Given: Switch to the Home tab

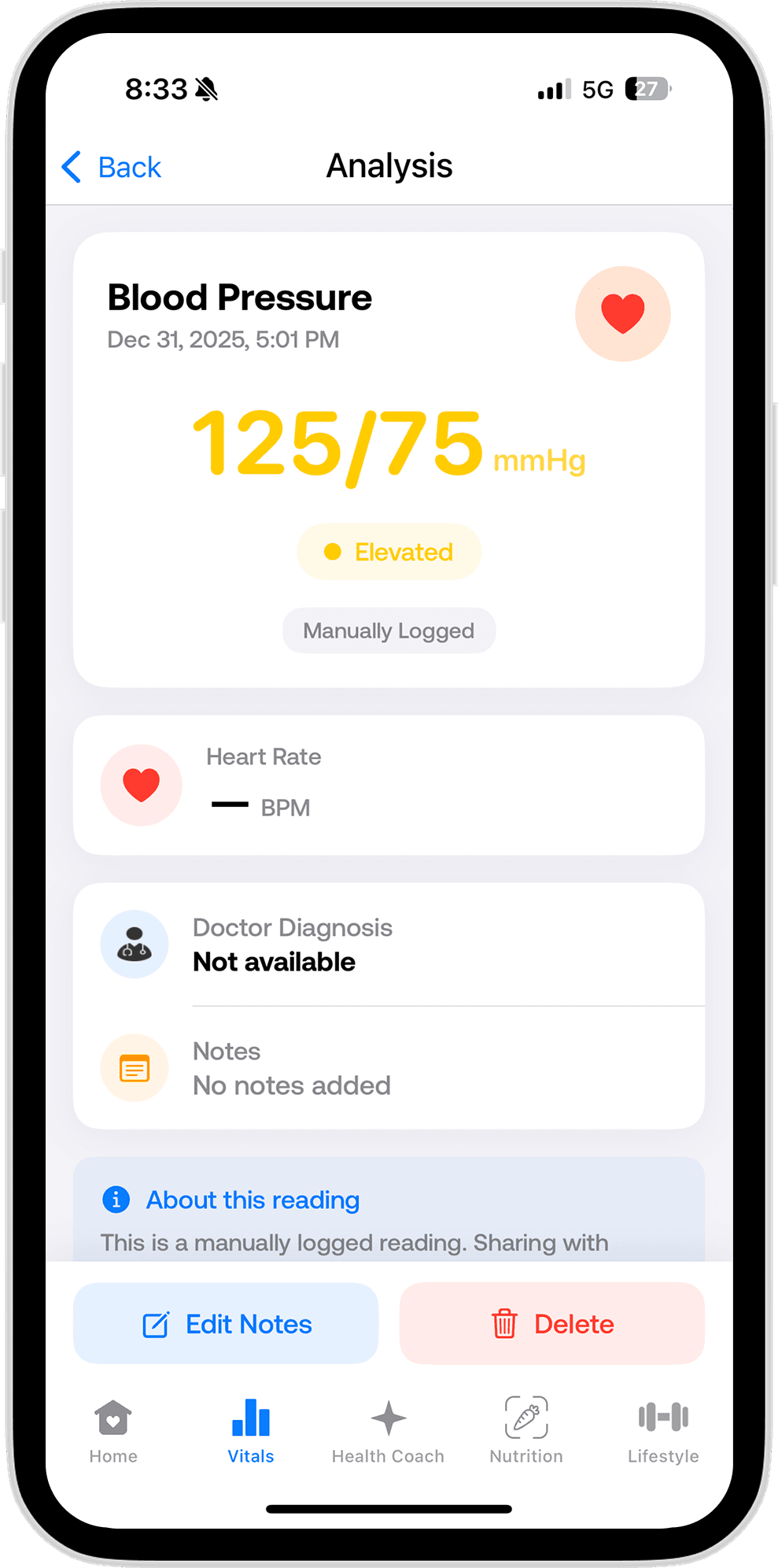Looking at the screenshot, I should [x=113, y=1431].
